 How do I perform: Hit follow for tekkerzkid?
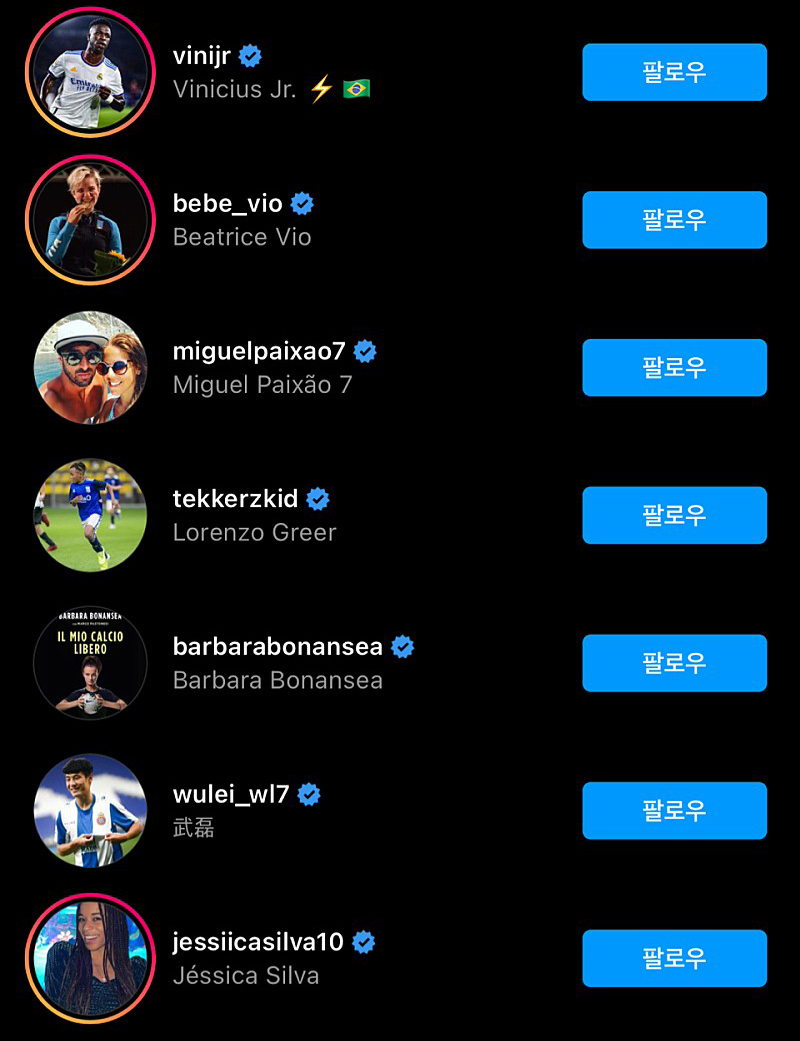(x=674, y=515)
